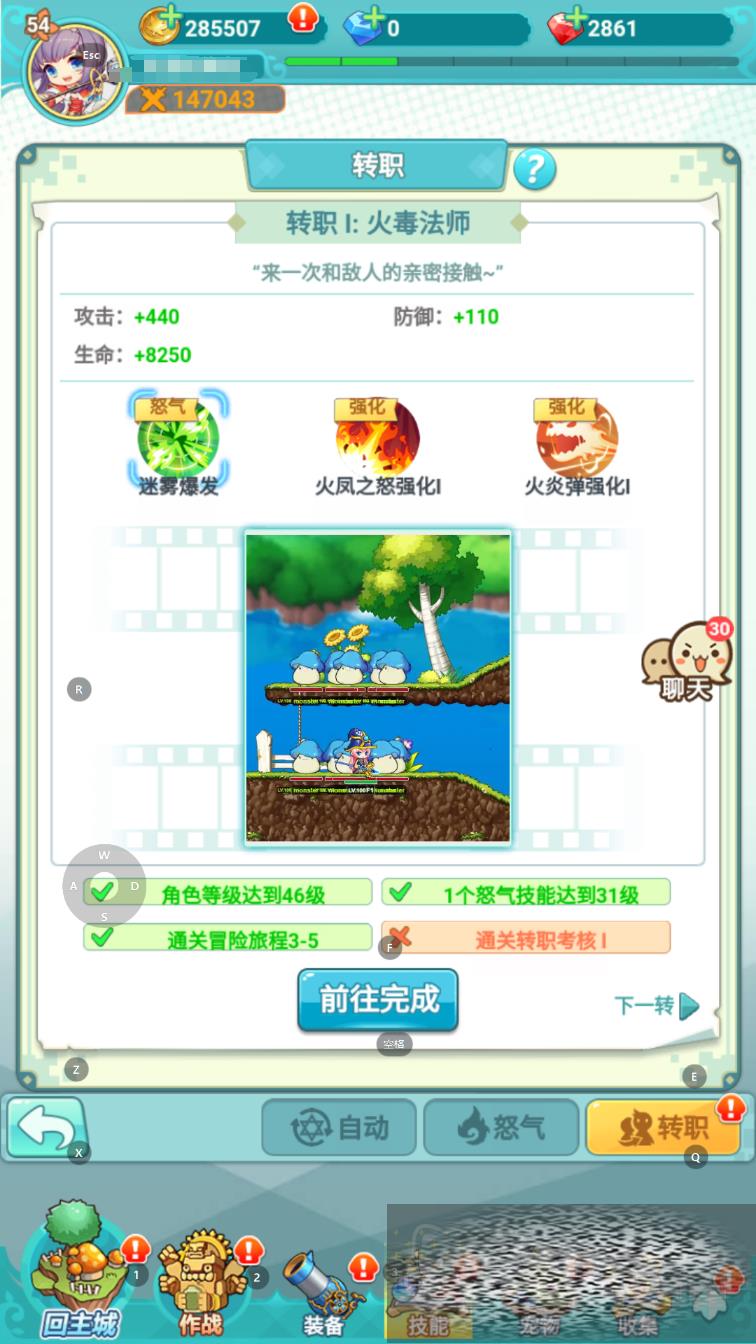Open the question mark help icon
This screenshot has width=756, height=1344.
534,168
